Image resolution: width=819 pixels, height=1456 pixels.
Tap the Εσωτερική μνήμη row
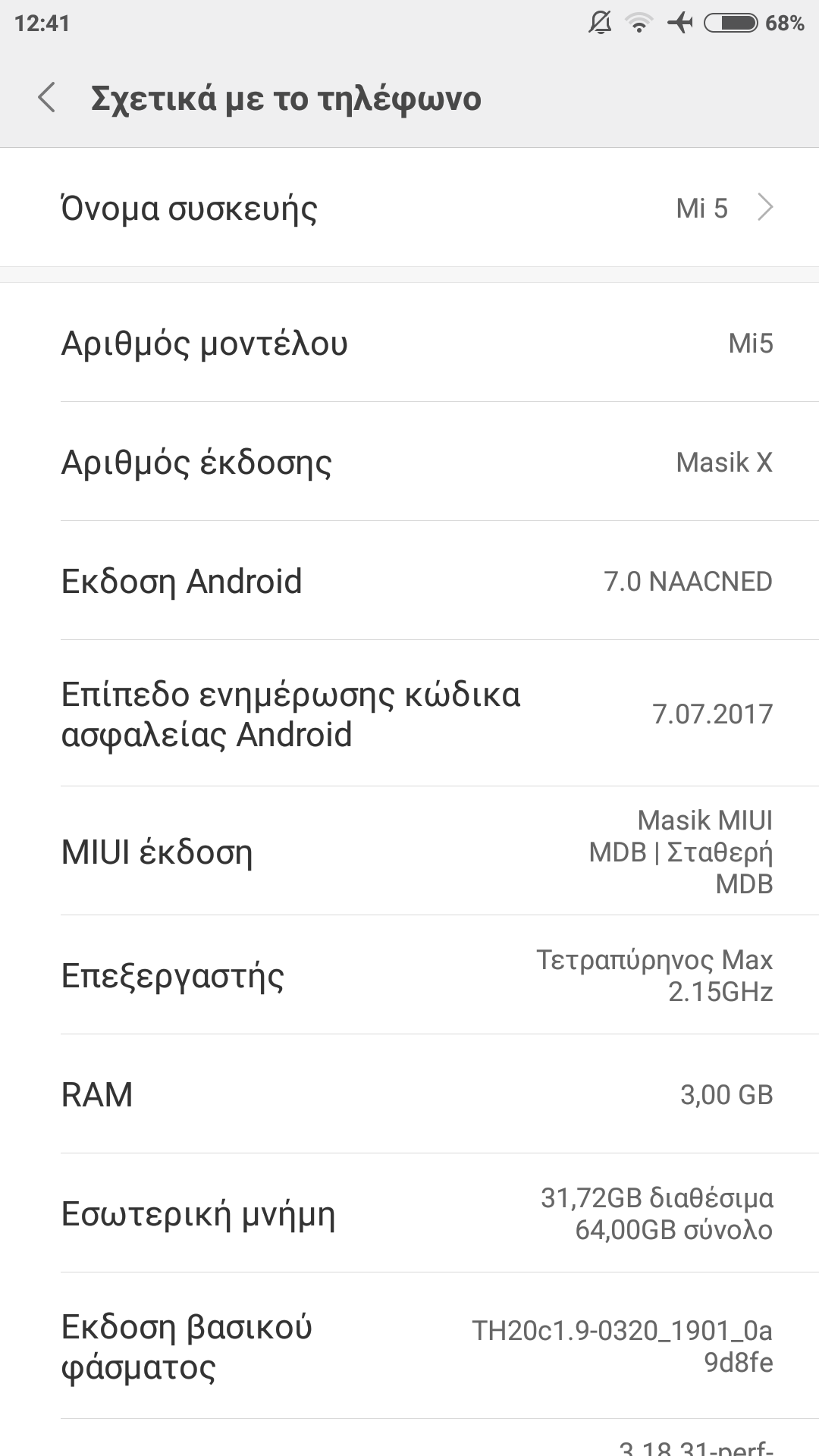pos(409,1213)
